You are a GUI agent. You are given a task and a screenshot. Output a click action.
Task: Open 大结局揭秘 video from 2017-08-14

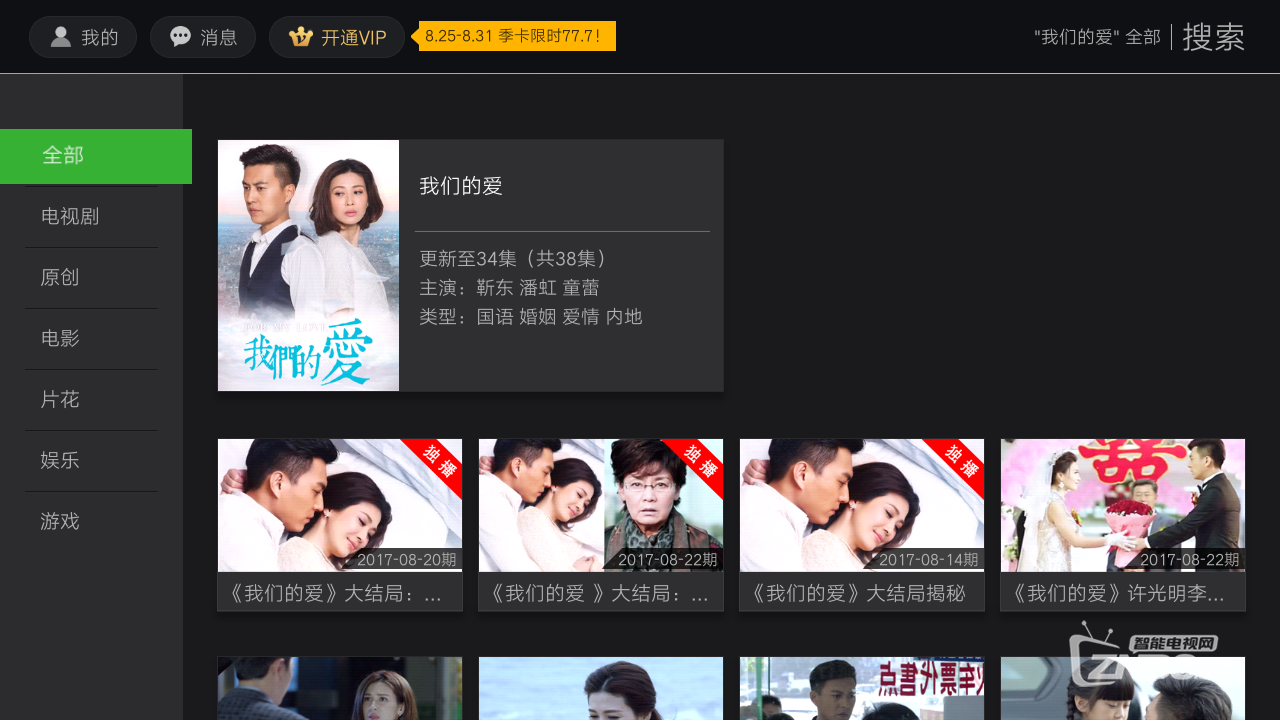tap(862, 524)
